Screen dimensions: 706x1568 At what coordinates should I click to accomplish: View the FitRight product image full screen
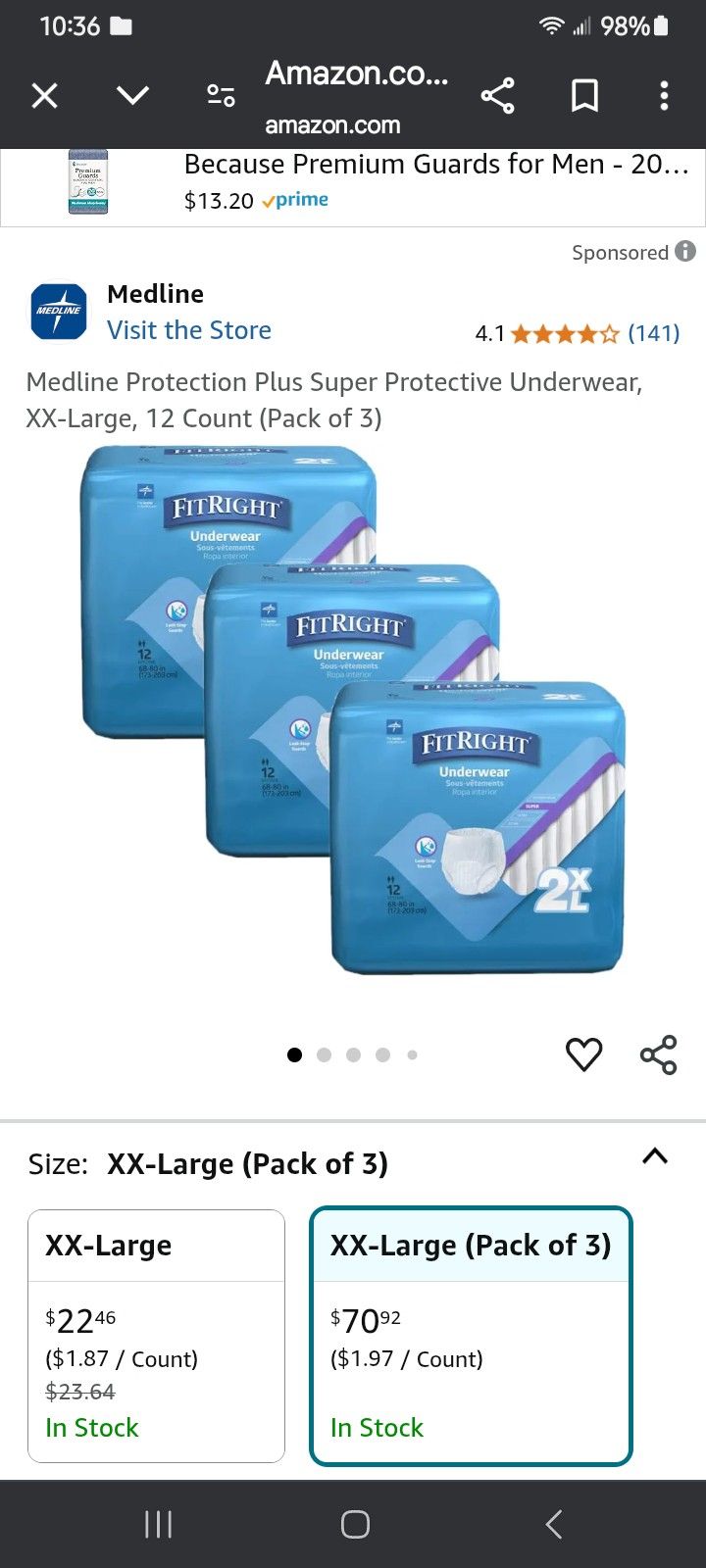tap(353, 710)
